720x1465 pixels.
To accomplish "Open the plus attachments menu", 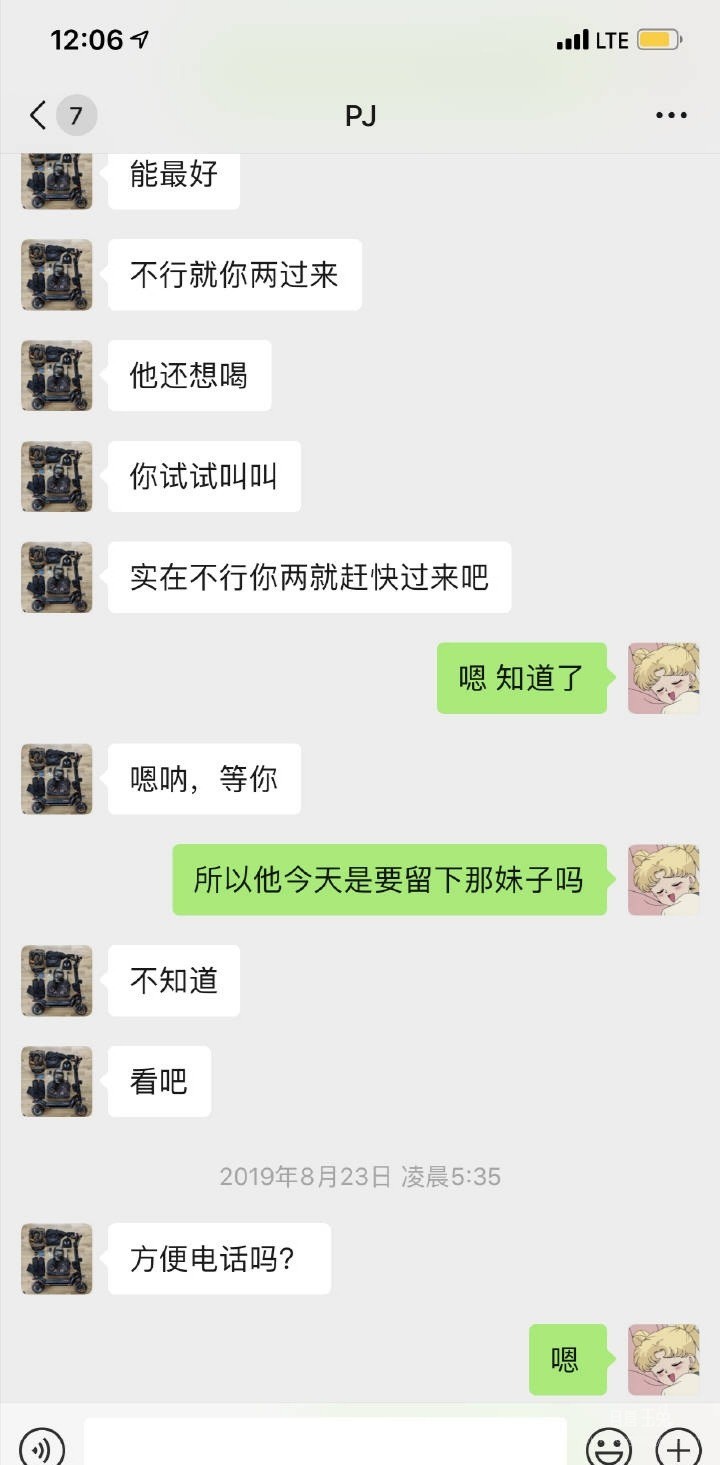I will click(x=678, y=1447).
